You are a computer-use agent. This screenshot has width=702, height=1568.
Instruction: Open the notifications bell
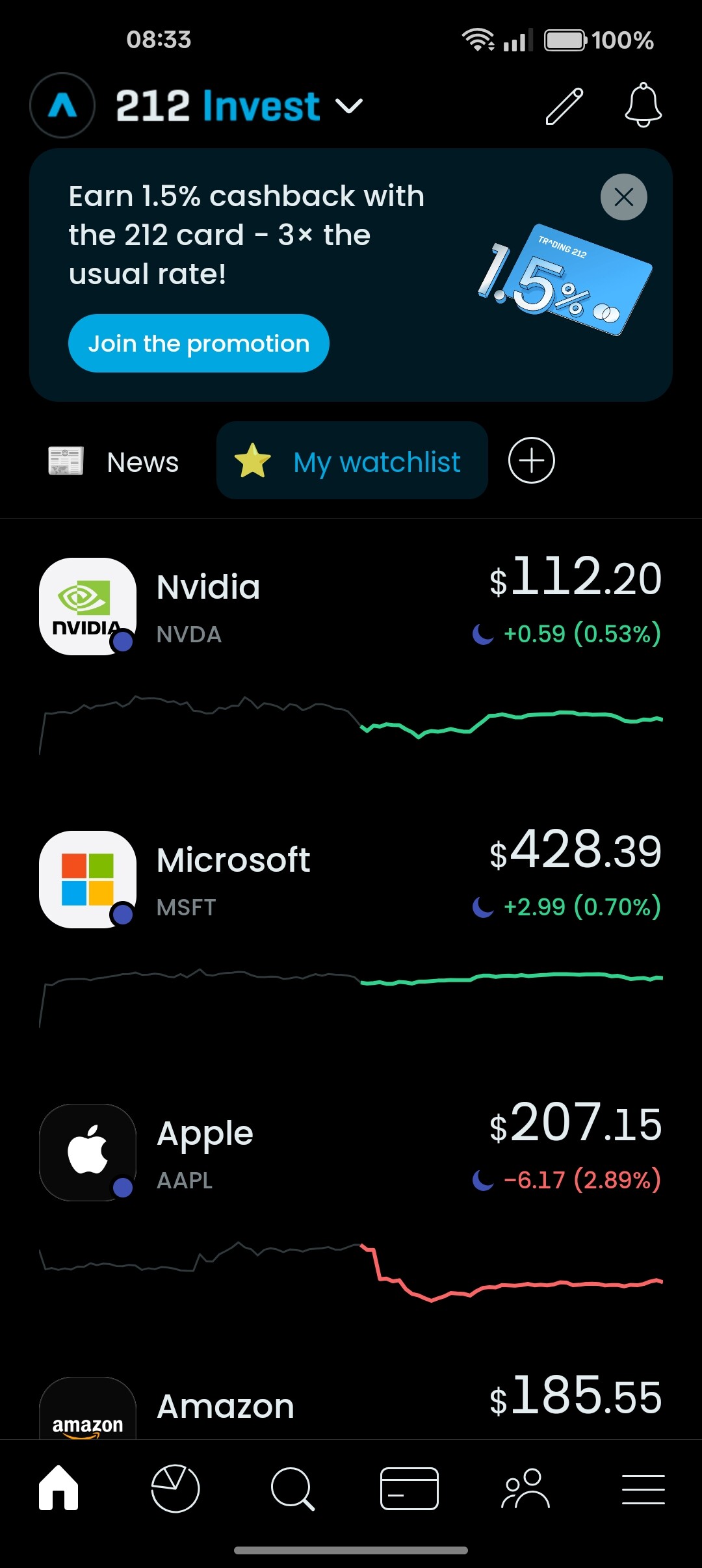[x=643, y=105]
